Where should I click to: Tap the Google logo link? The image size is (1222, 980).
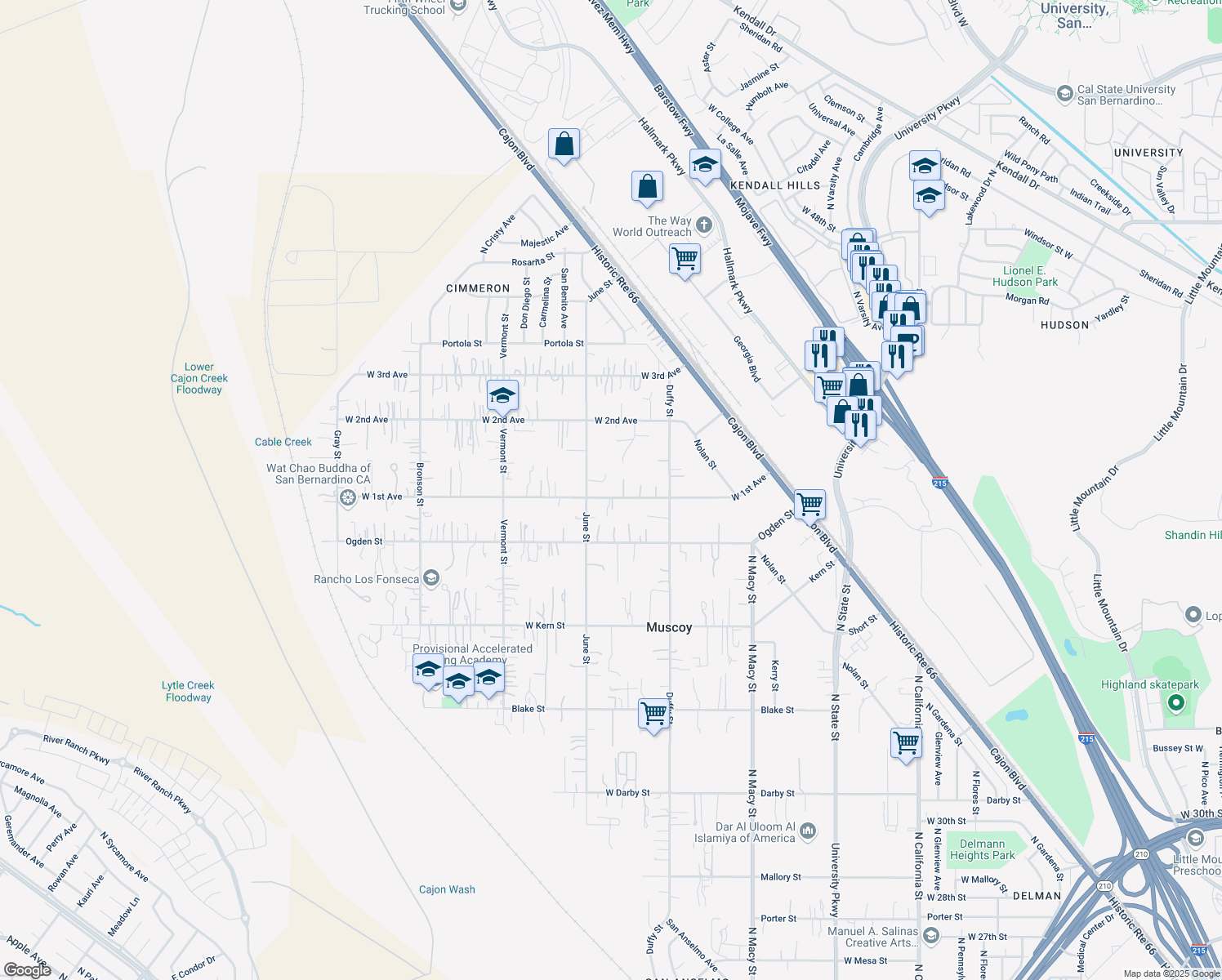[x=28, y=969]
